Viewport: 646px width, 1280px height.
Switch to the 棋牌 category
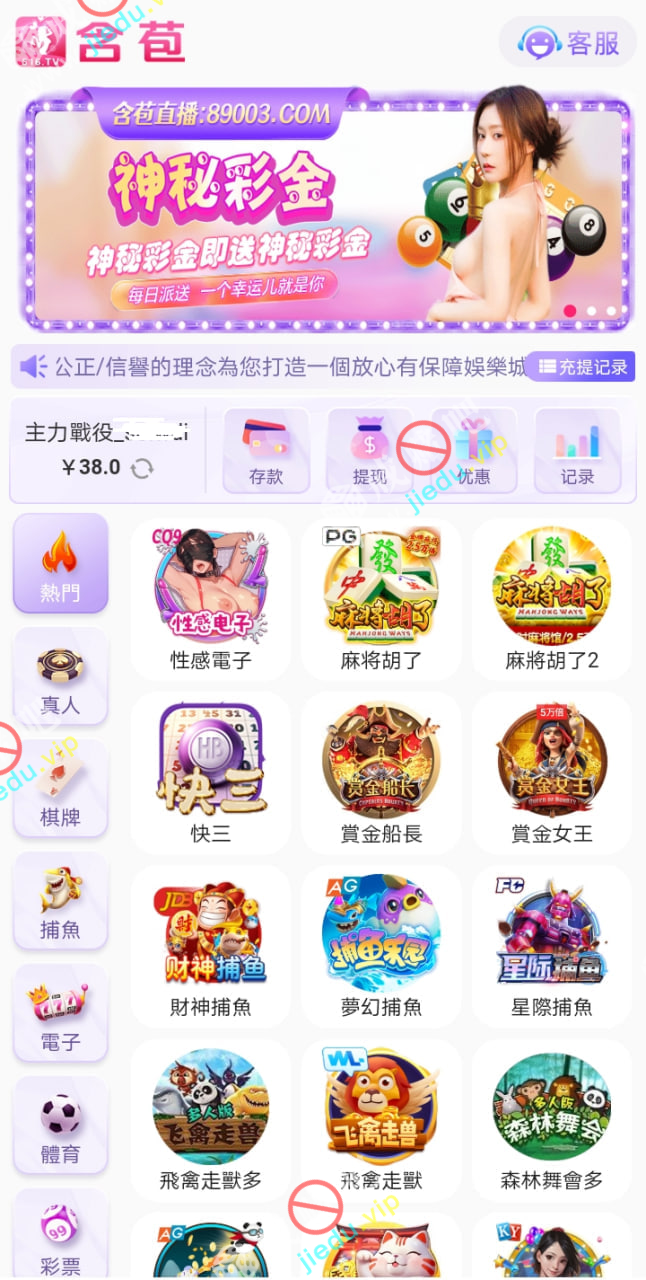pyautogui.click(x=60, y=790)
